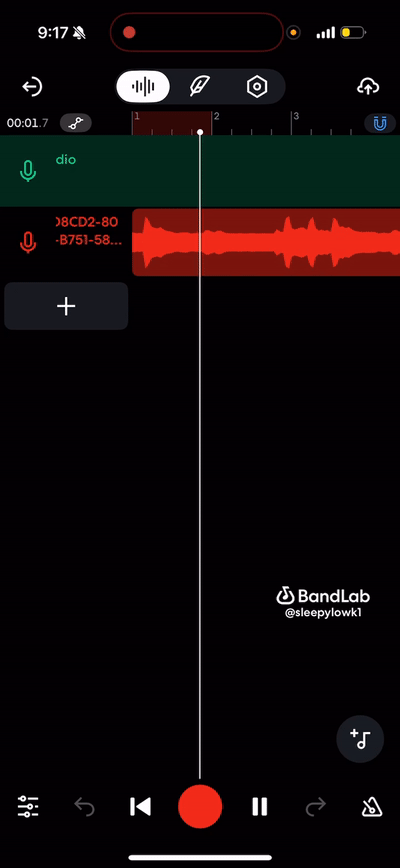Tap the red audio waveform region
This screenshot has width=400, height=868.
[266, 242]
